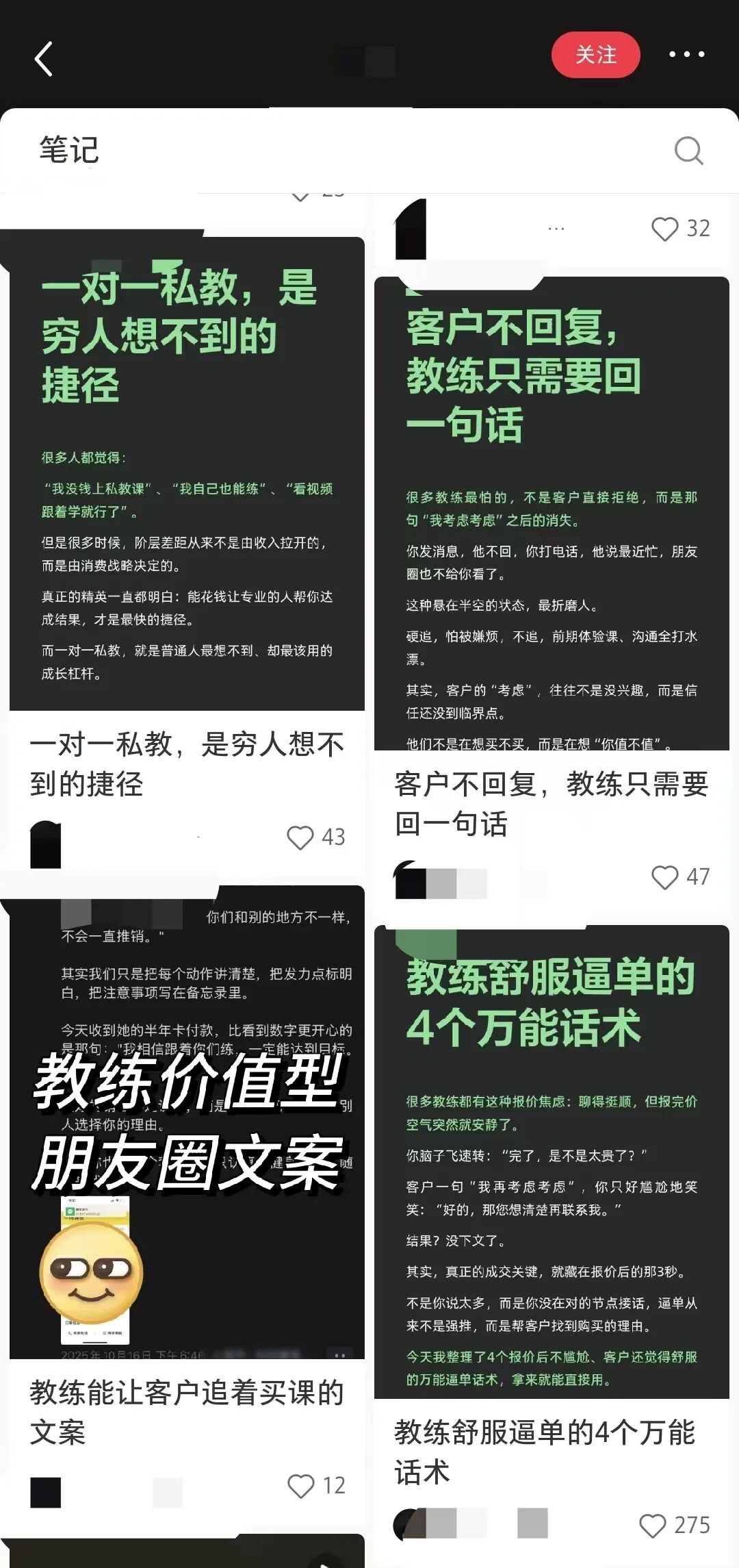
Task: Like the note showing 32 likes
Action: (664, 229)
